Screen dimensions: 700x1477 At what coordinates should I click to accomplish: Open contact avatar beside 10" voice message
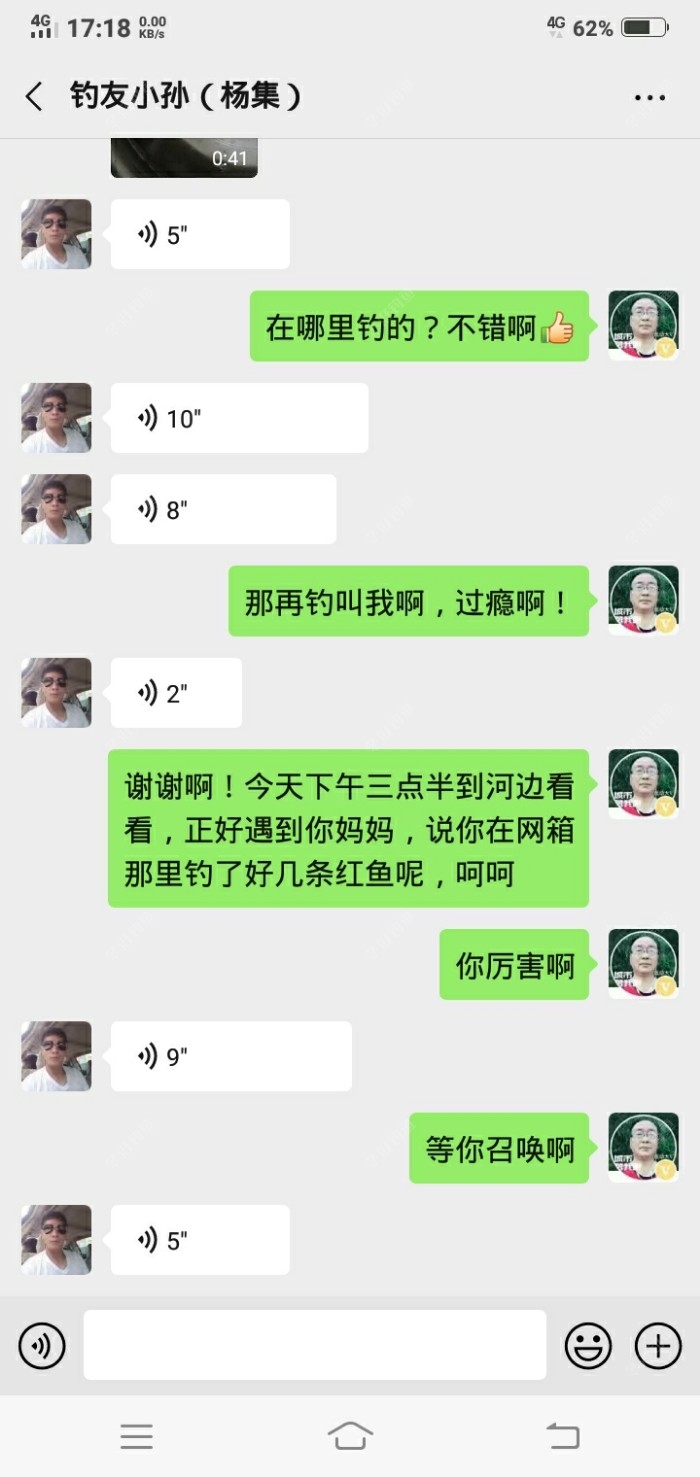click(56, 418)
